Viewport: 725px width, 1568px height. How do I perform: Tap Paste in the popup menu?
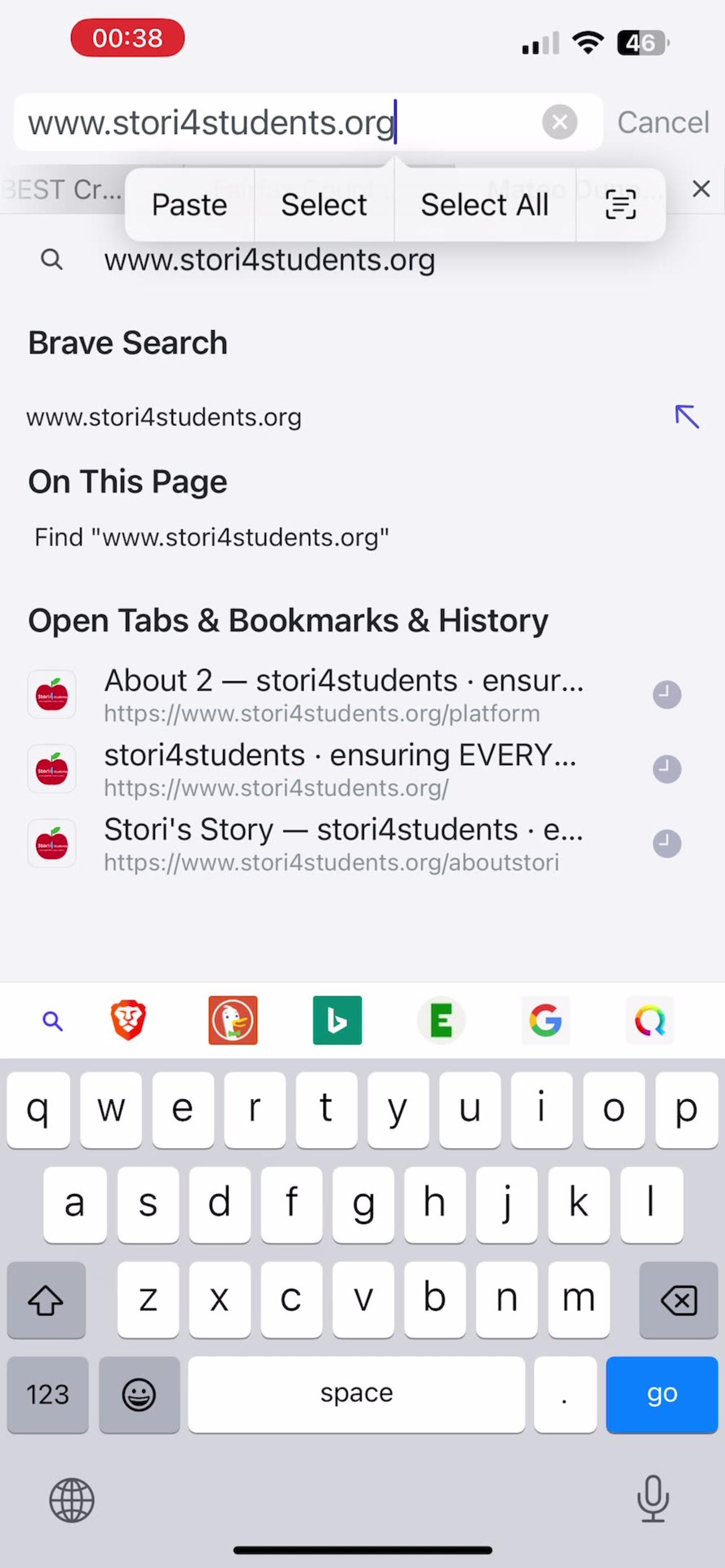pos(189,204)
